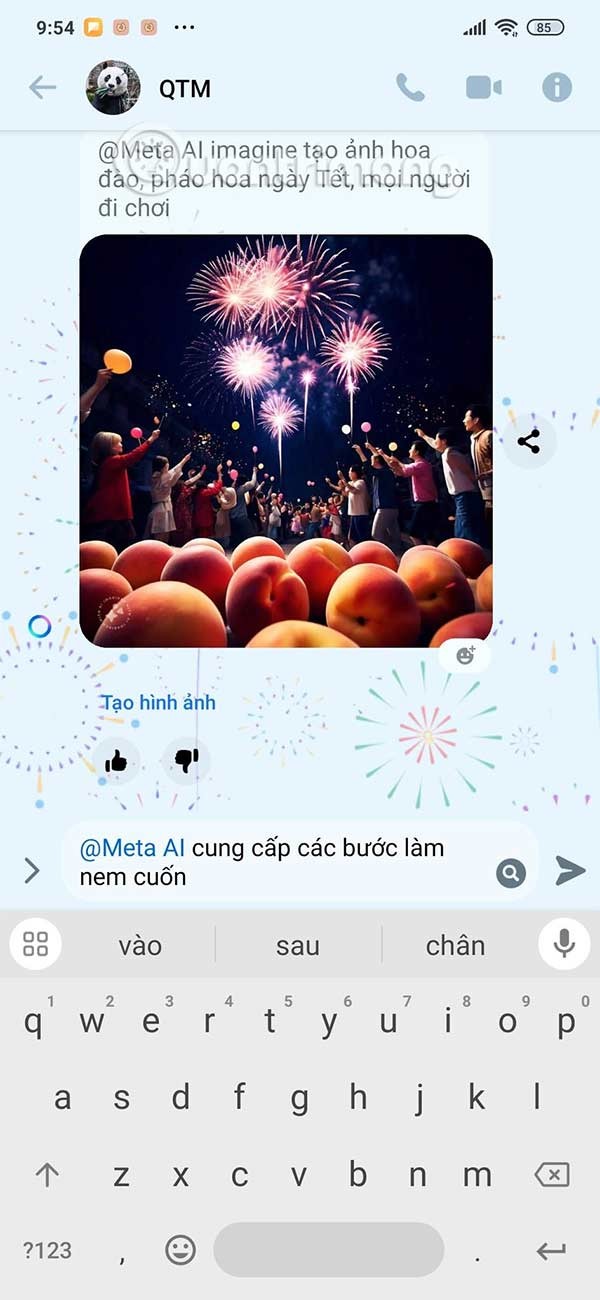Hit the keyboard backspace key
Image resolution: width=600 pixels, height=1300 pixels.
551,1175
